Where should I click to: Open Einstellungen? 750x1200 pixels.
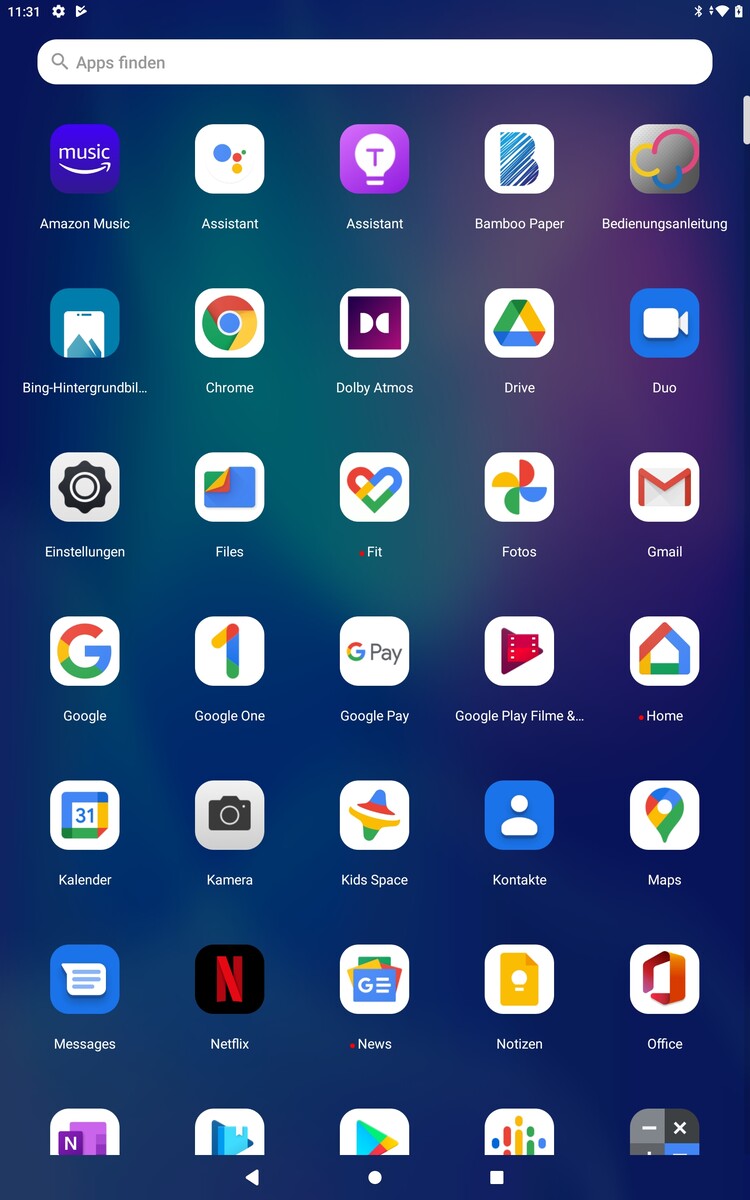[x=85, y=487]
